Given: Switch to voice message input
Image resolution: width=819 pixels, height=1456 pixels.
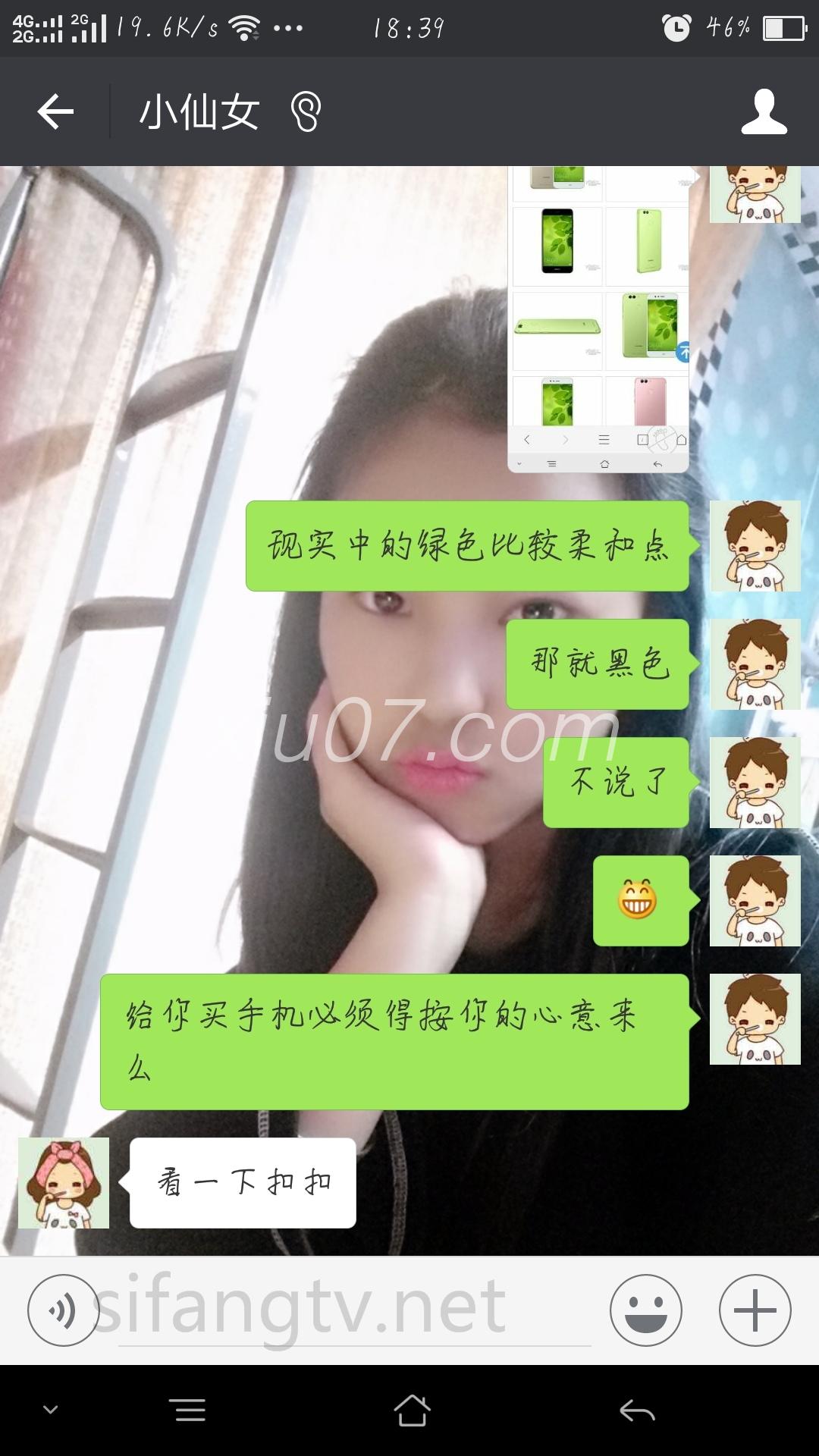Looking at the screenshot, I should pos(63,1310).
